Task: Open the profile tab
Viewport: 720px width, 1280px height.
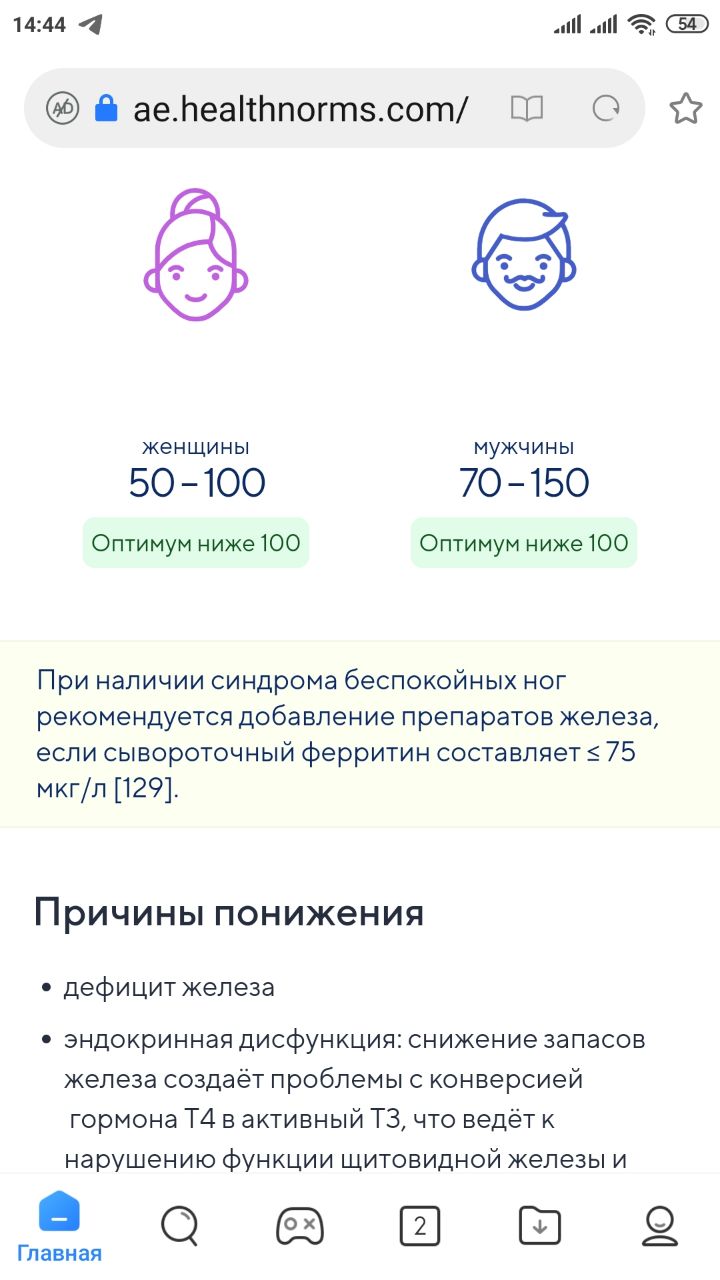Action: [x=660, y=1225]
